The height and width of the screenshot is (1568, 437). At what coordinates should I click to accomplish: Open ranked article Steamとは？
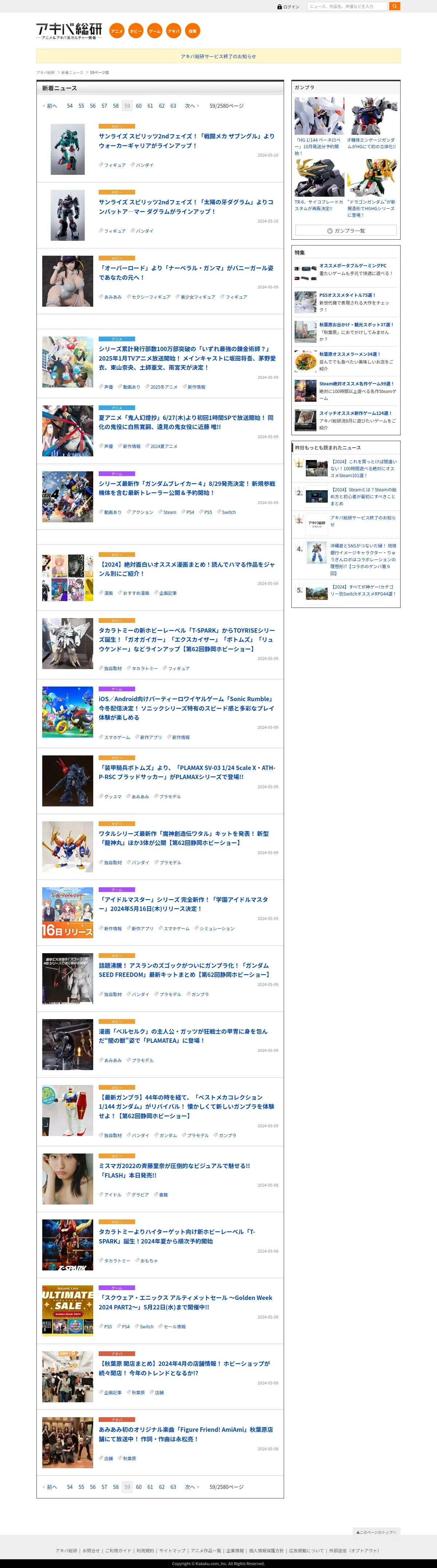(363, 496)
